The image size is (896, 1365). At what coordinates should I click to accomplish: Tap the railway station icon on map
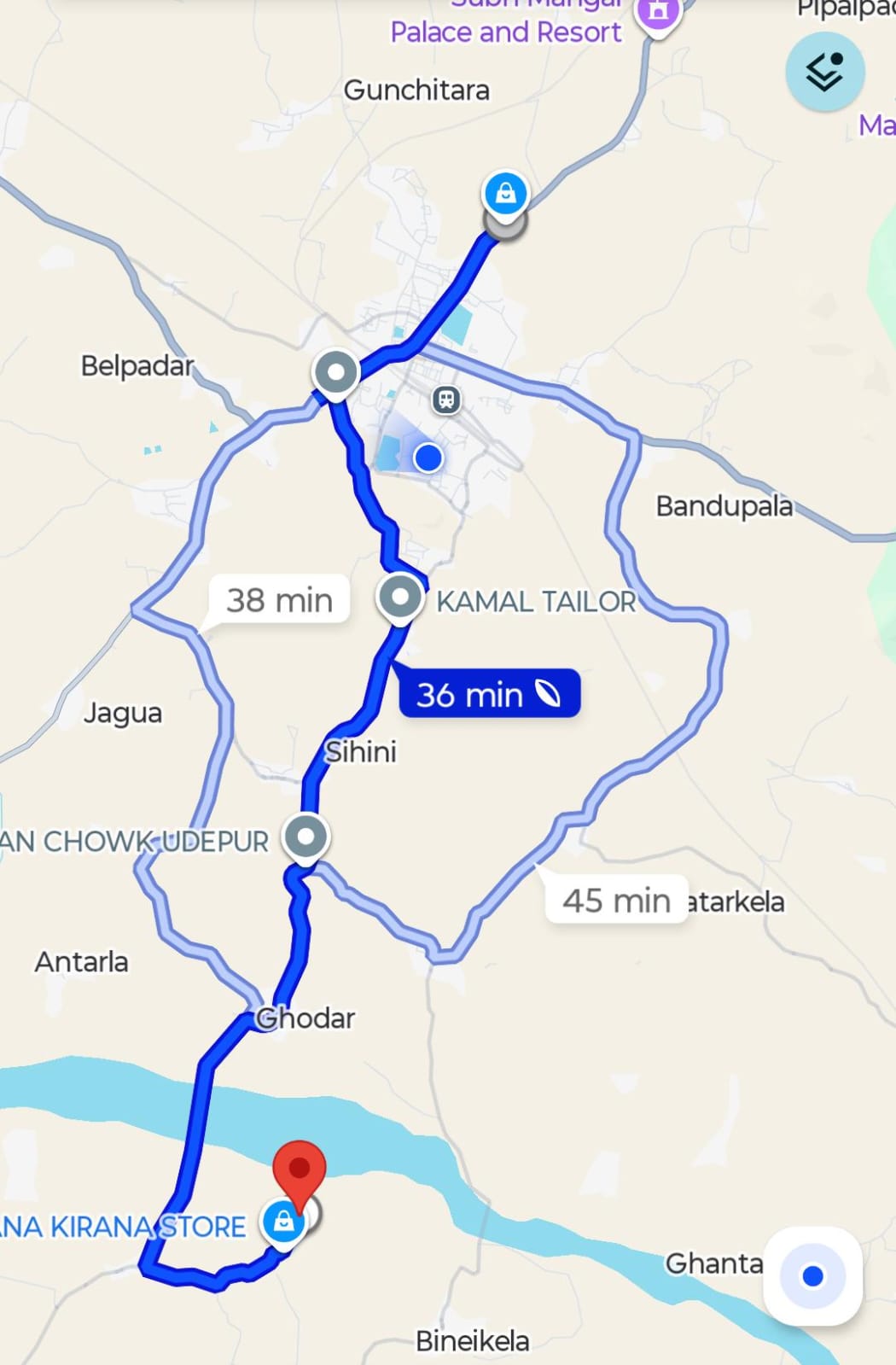point(446,400)
